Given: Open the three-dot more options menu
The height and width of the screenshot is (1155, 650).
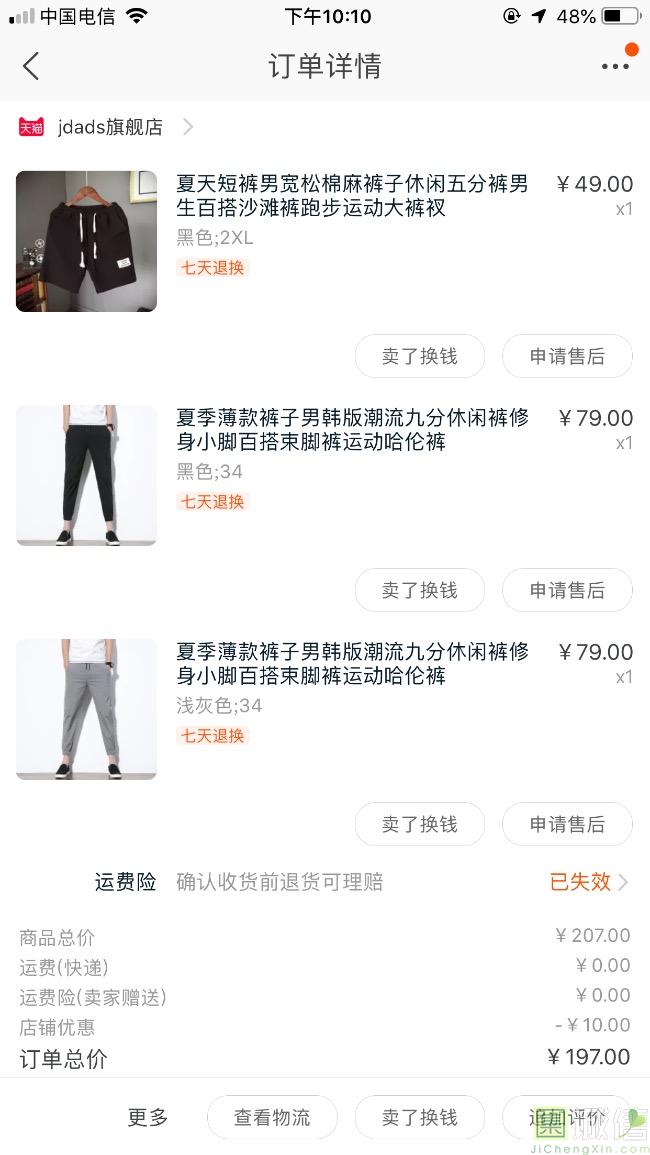Looking at the screenshot, I should 615,66.
